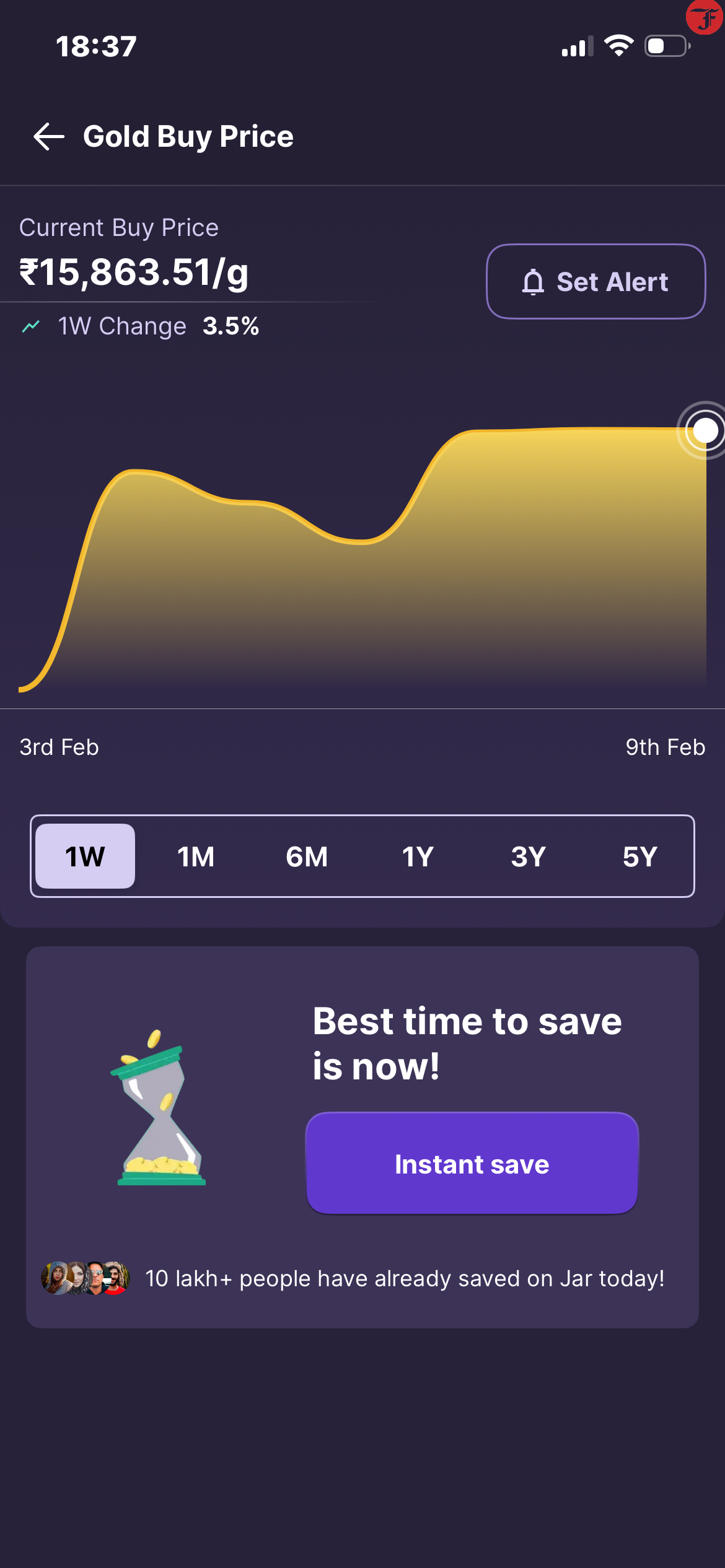Switch chart to 1M range
Image resolution: width=725 pixels, height=1568 pixels.
pyautogui.click(x=196, y=856)
